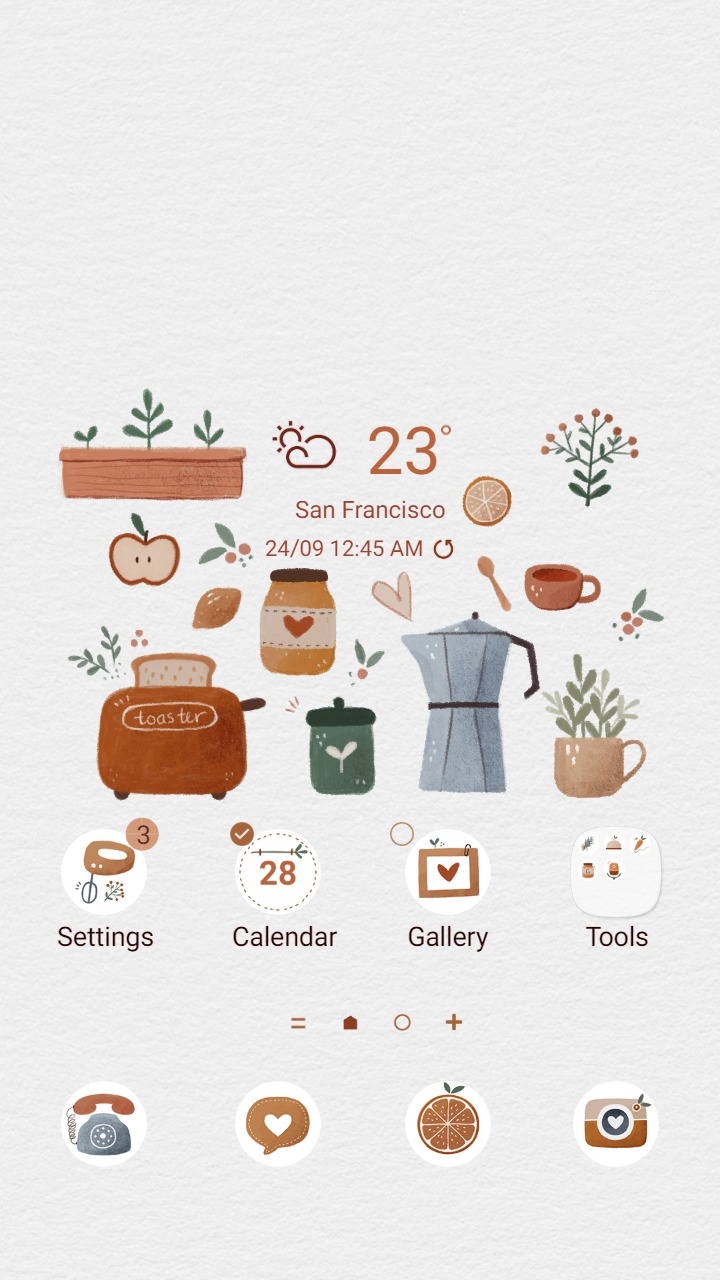Tap San Francisco to change weather location
This screenshot has width=720, height=1280.
371,510
